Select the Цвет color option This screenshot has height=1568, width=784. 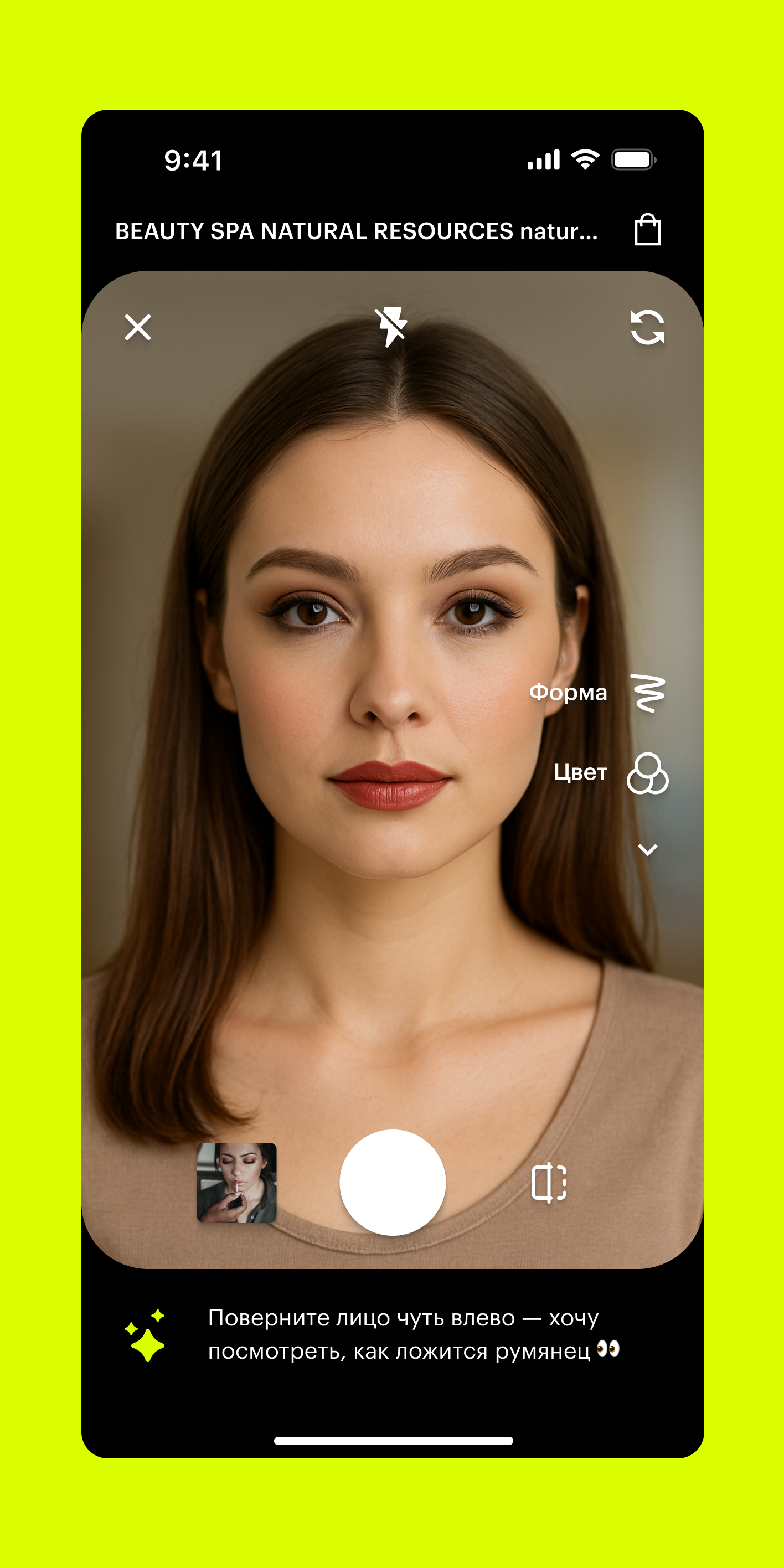pyautogui.click(x=647, y=773)
